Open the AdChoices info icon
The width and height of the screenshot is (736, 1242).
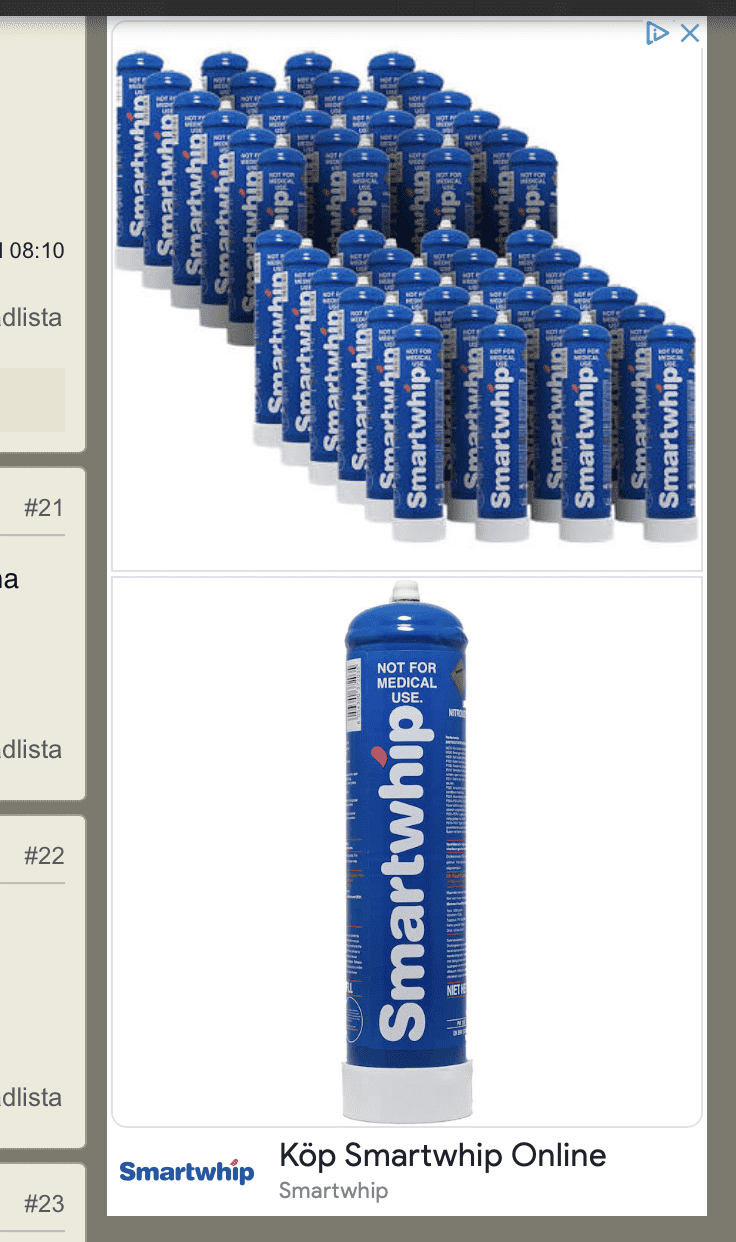click(657, 33)
